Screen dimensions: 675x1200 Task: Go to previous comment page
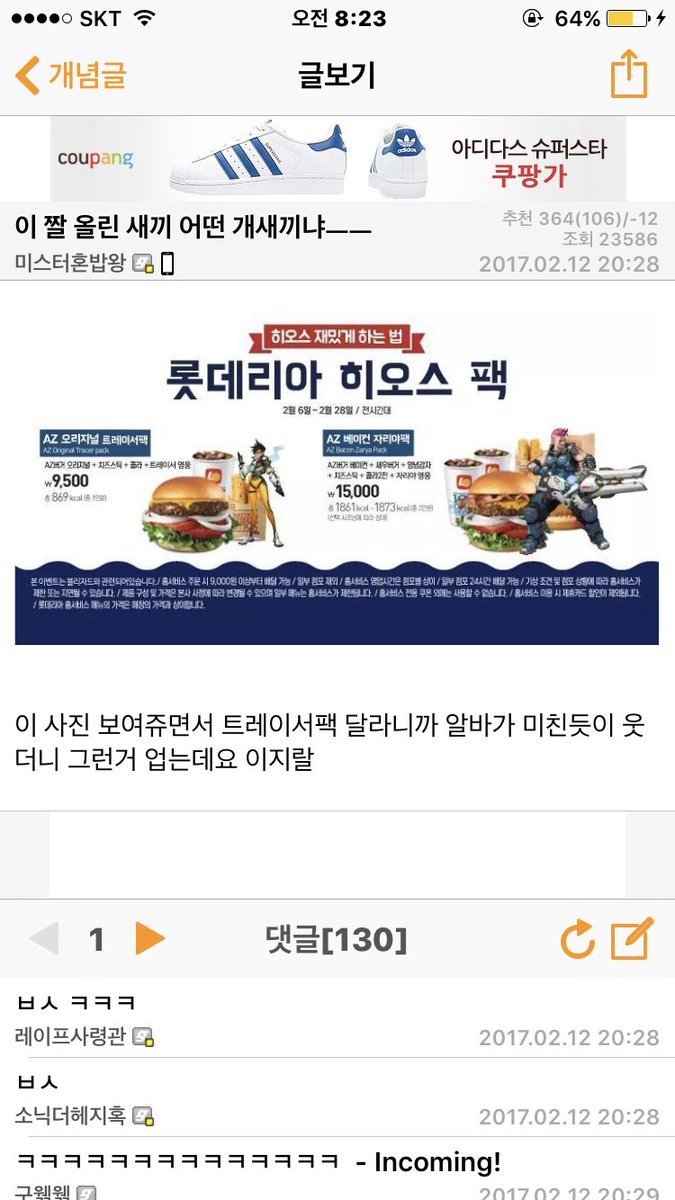pos(45,939)
